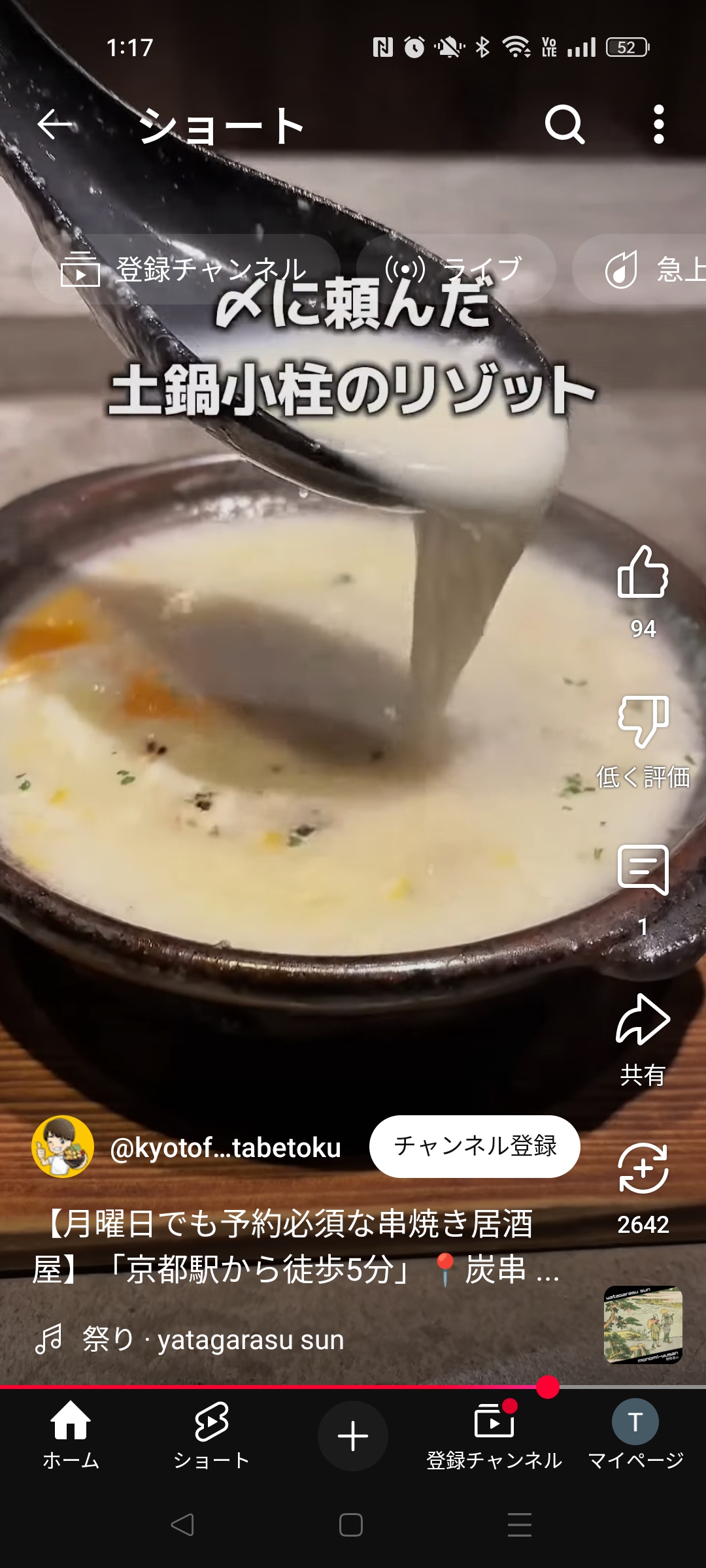
Task: Open the three-dot overflow menu
Action: click(659, 124)
